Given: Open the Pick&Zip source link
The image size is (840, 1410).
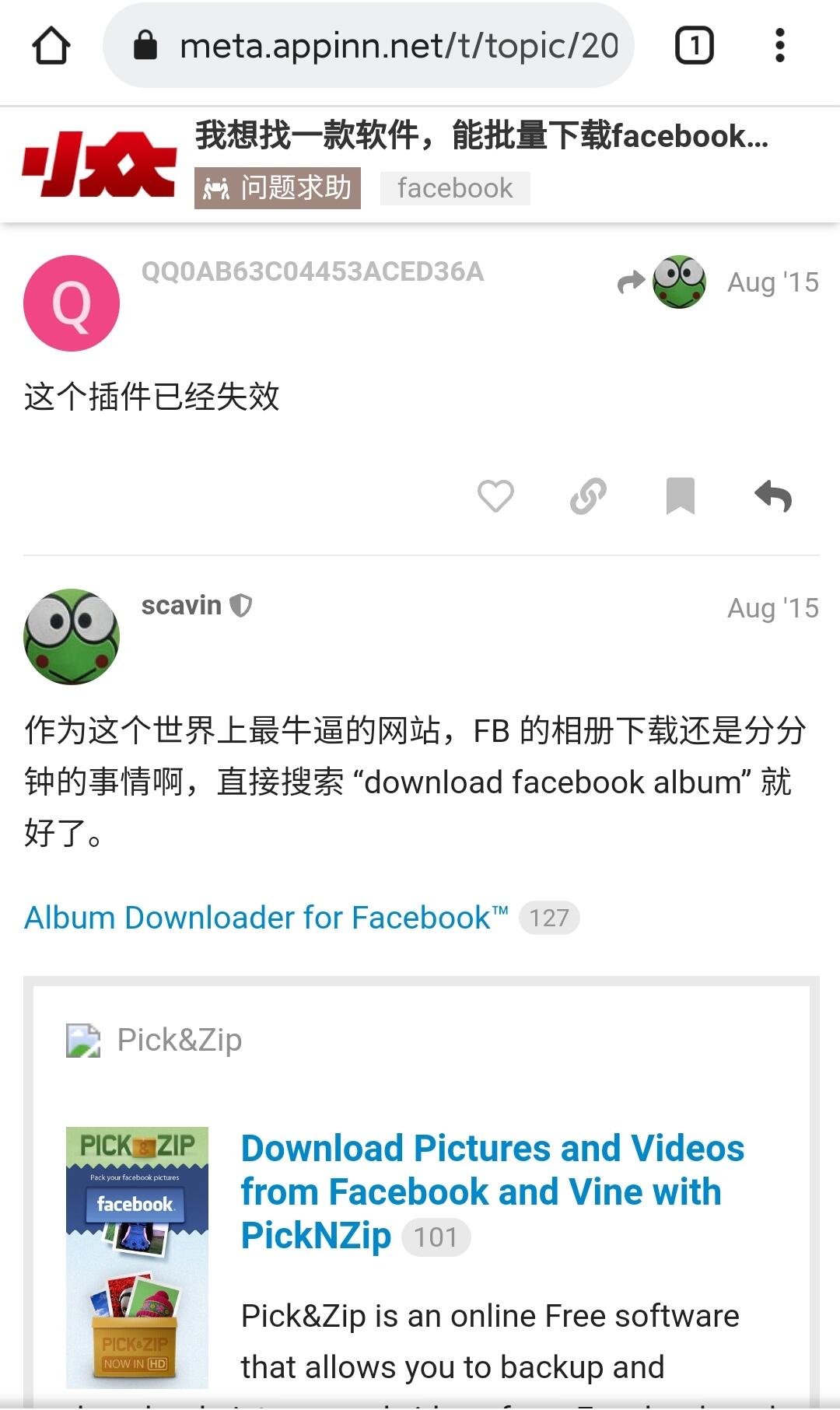Looking at the screenshot, I should 179,1040.
